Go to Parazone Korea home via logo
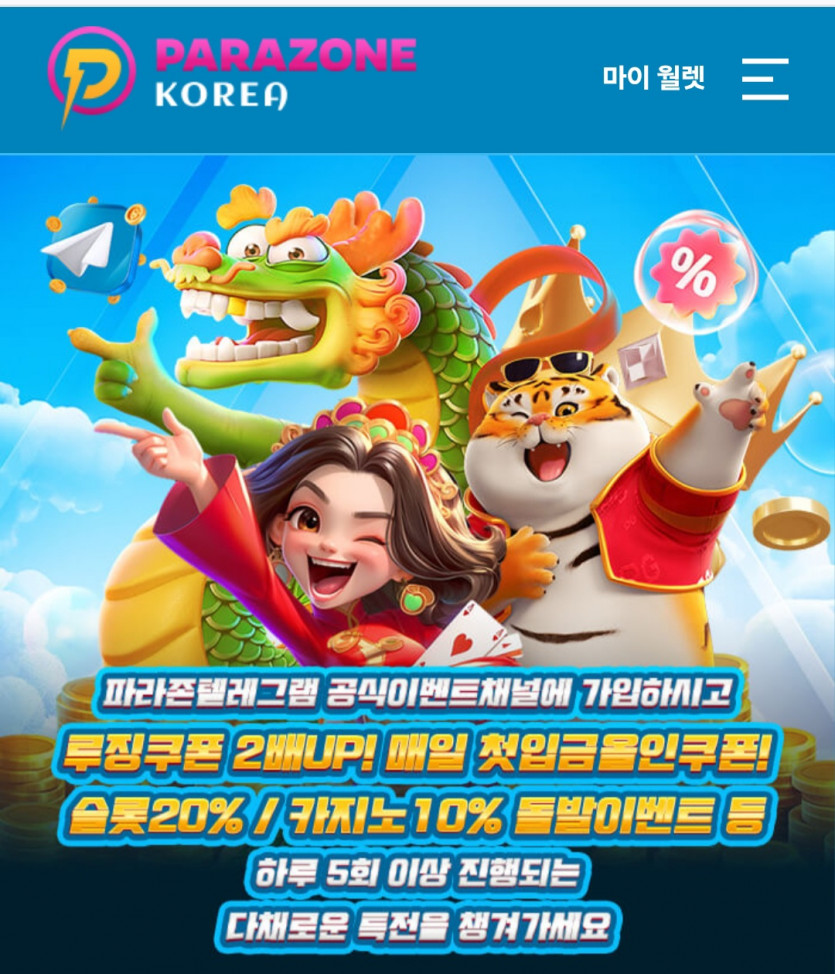The height and width of the screenshot is (974, 835). point(232,74)
